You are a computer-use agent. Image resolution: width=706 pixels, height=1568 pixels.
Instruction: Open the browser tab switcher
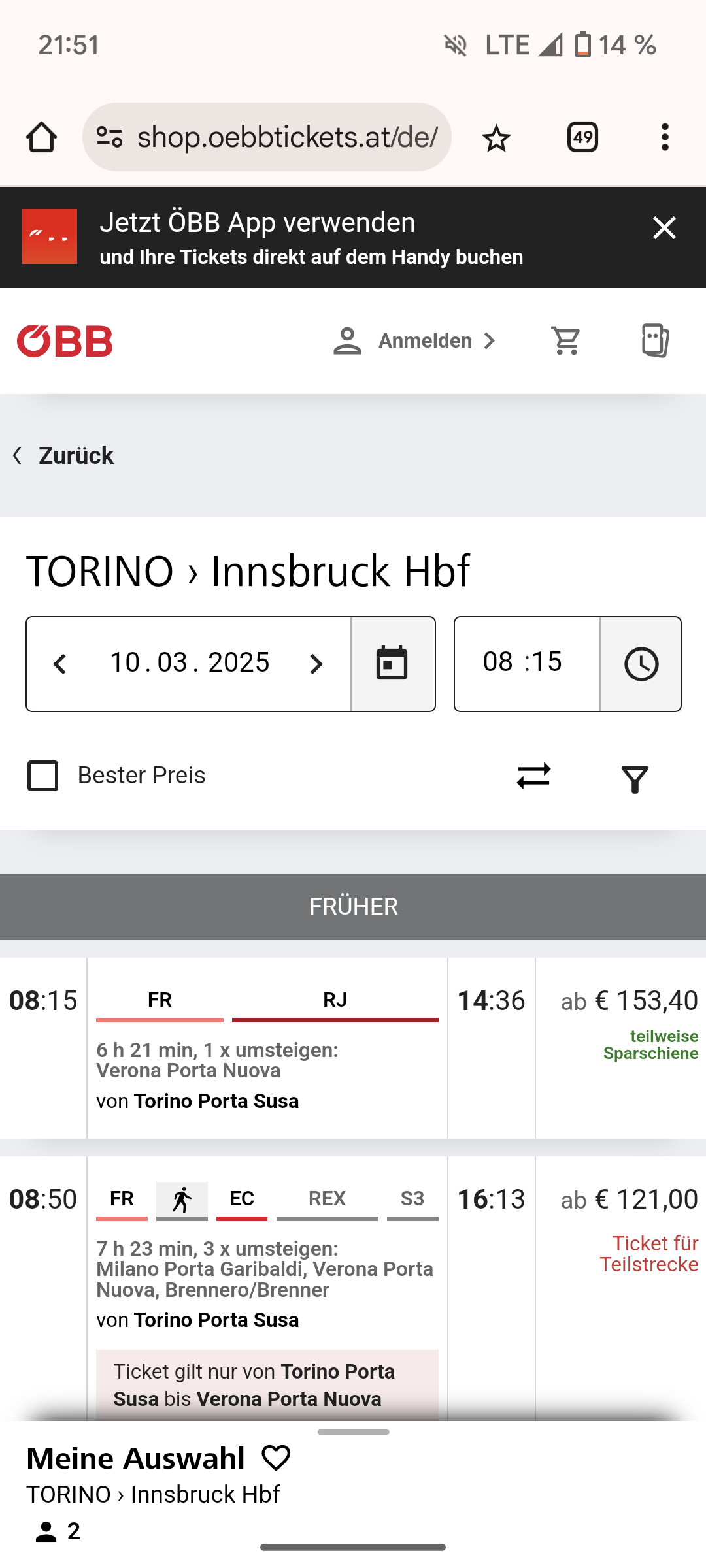[x=582, y=137]
